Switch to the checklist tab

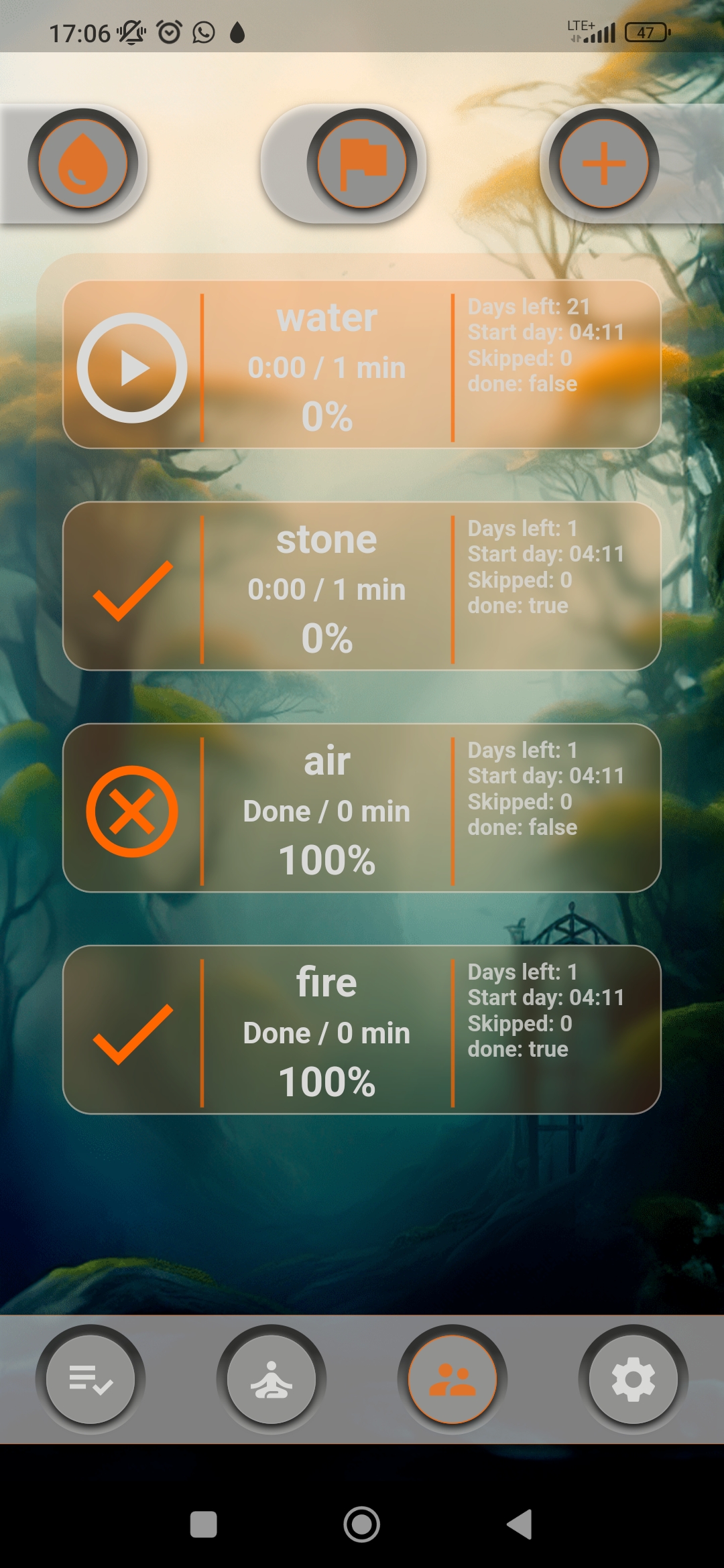(x=90, y=1380)
